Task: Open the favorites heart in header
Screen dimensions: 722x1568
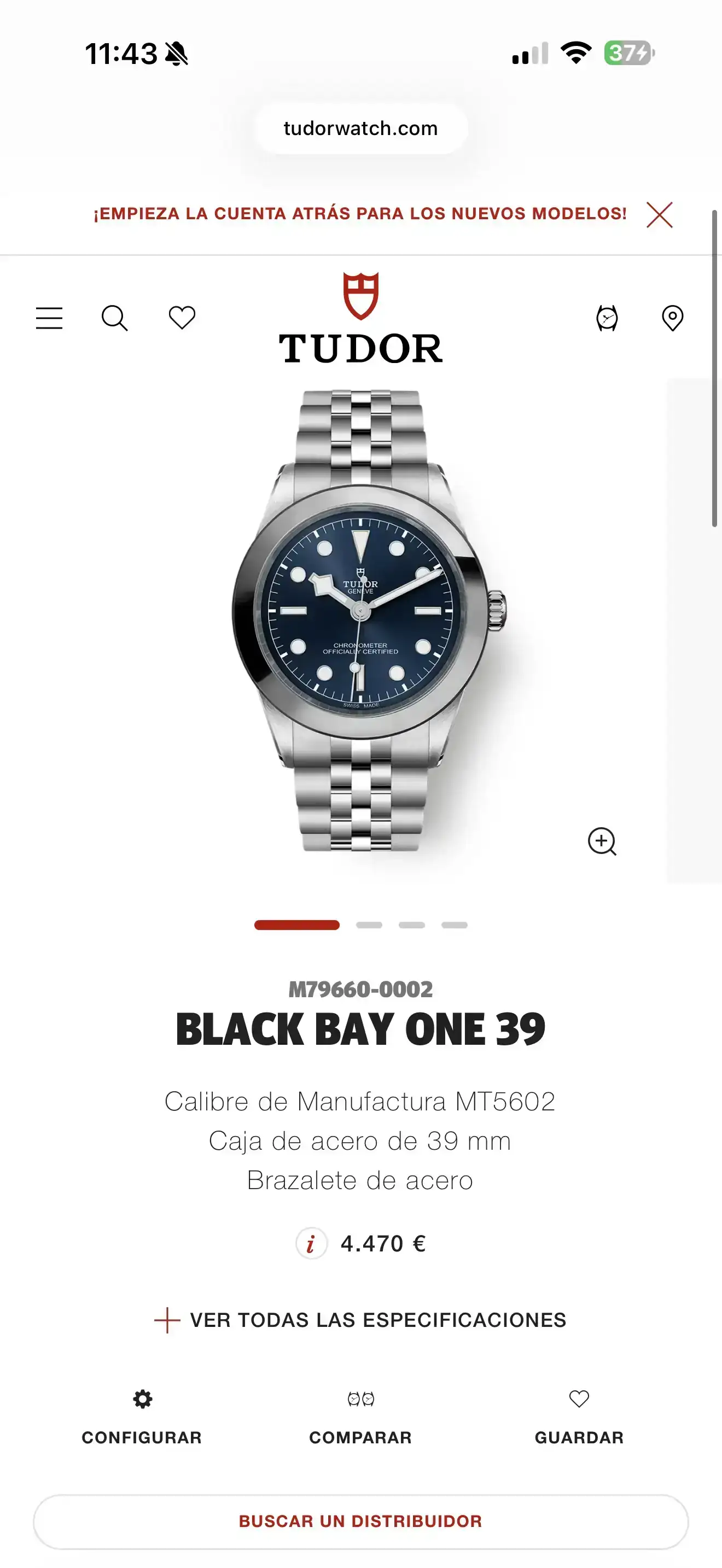Action: click(x=182, y=318)
